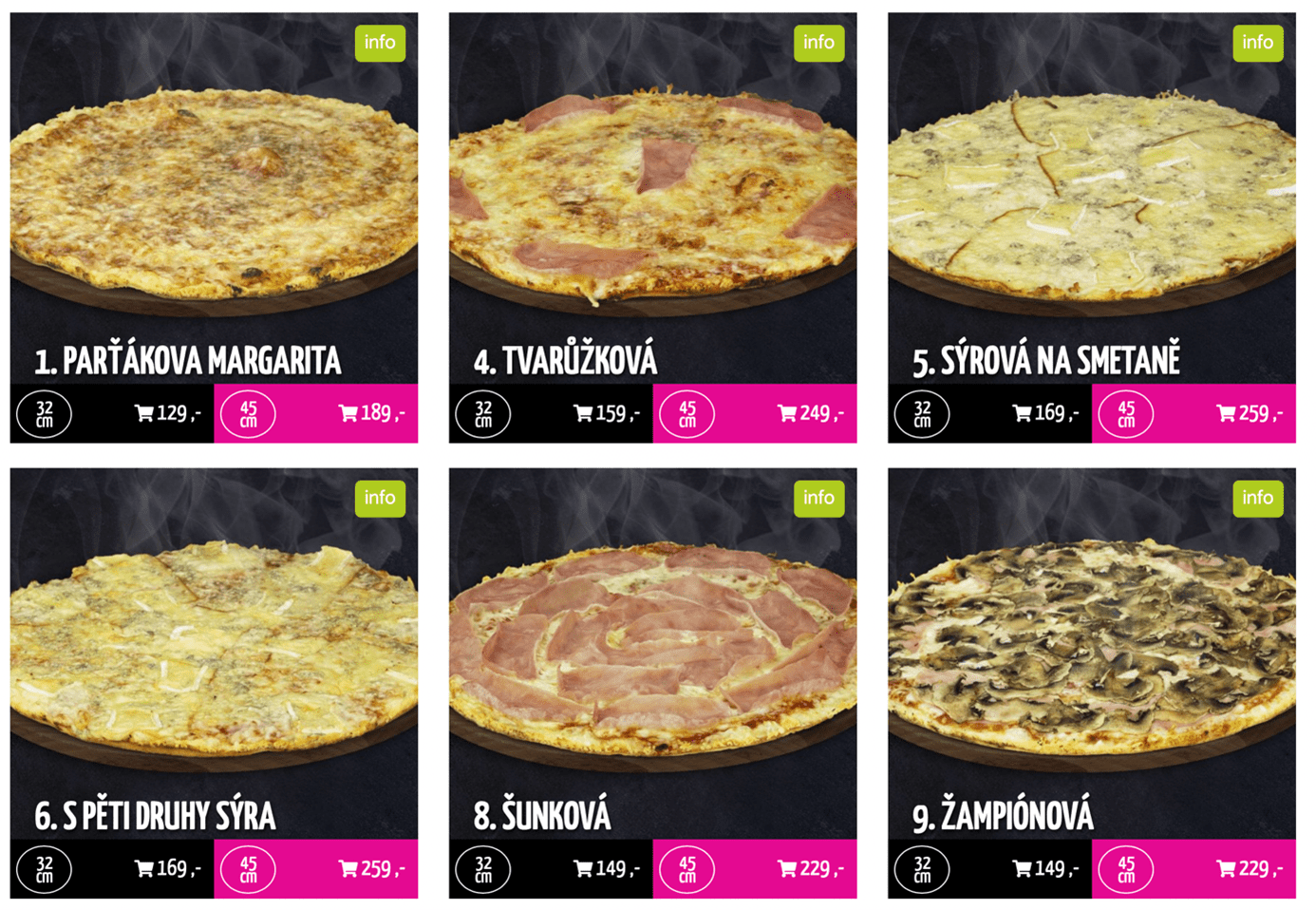This screenshot has height=910, width=1316.
Task: Show info for Šunková pizza
Action: coord(818,498)
